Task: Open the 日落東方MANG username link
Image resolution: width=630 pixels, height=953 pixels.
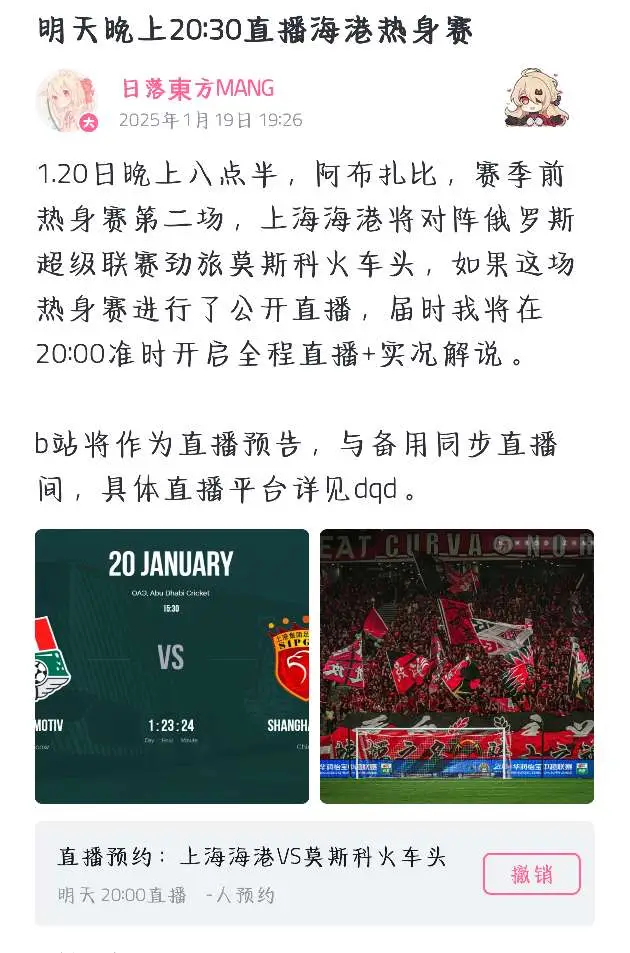Action: point(198,88)
